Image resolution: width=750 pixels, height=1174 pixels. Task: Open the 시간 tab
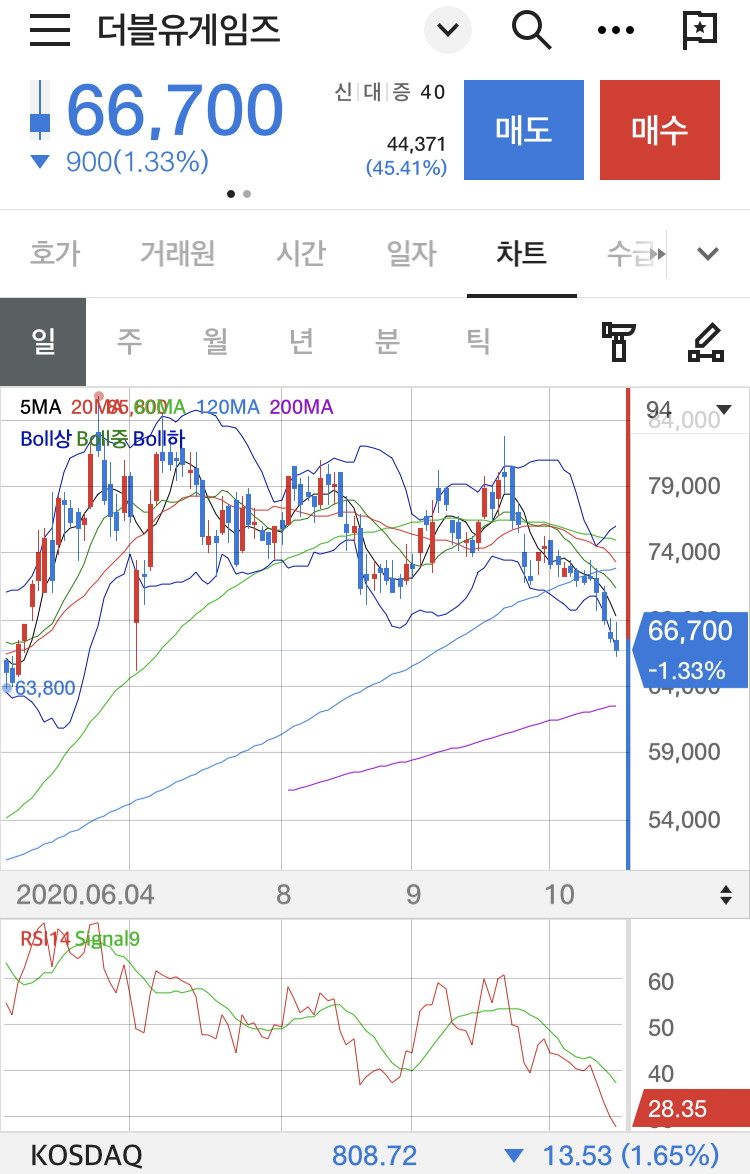point(300,254)
